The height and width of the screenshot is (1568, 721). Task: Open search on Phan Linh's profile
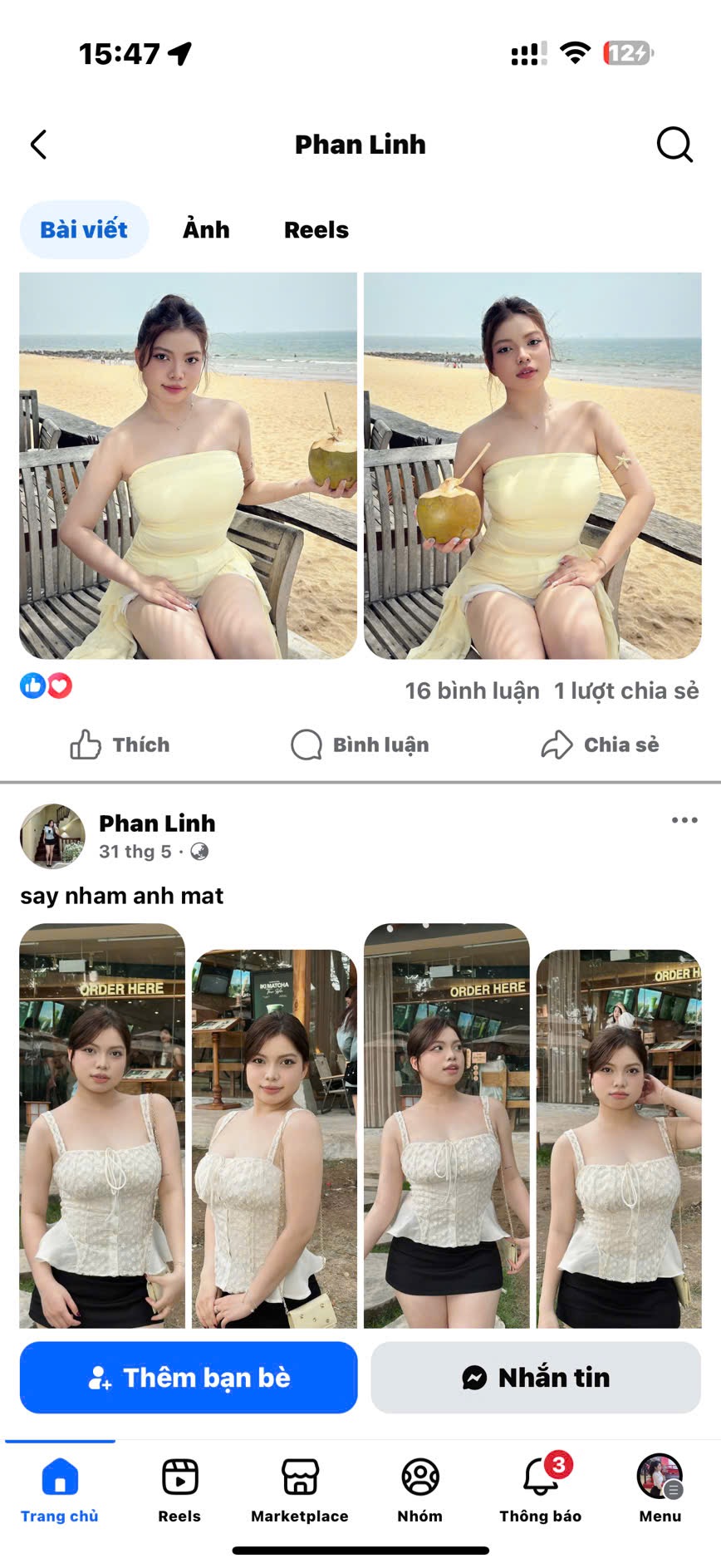[x=674, y=145]
